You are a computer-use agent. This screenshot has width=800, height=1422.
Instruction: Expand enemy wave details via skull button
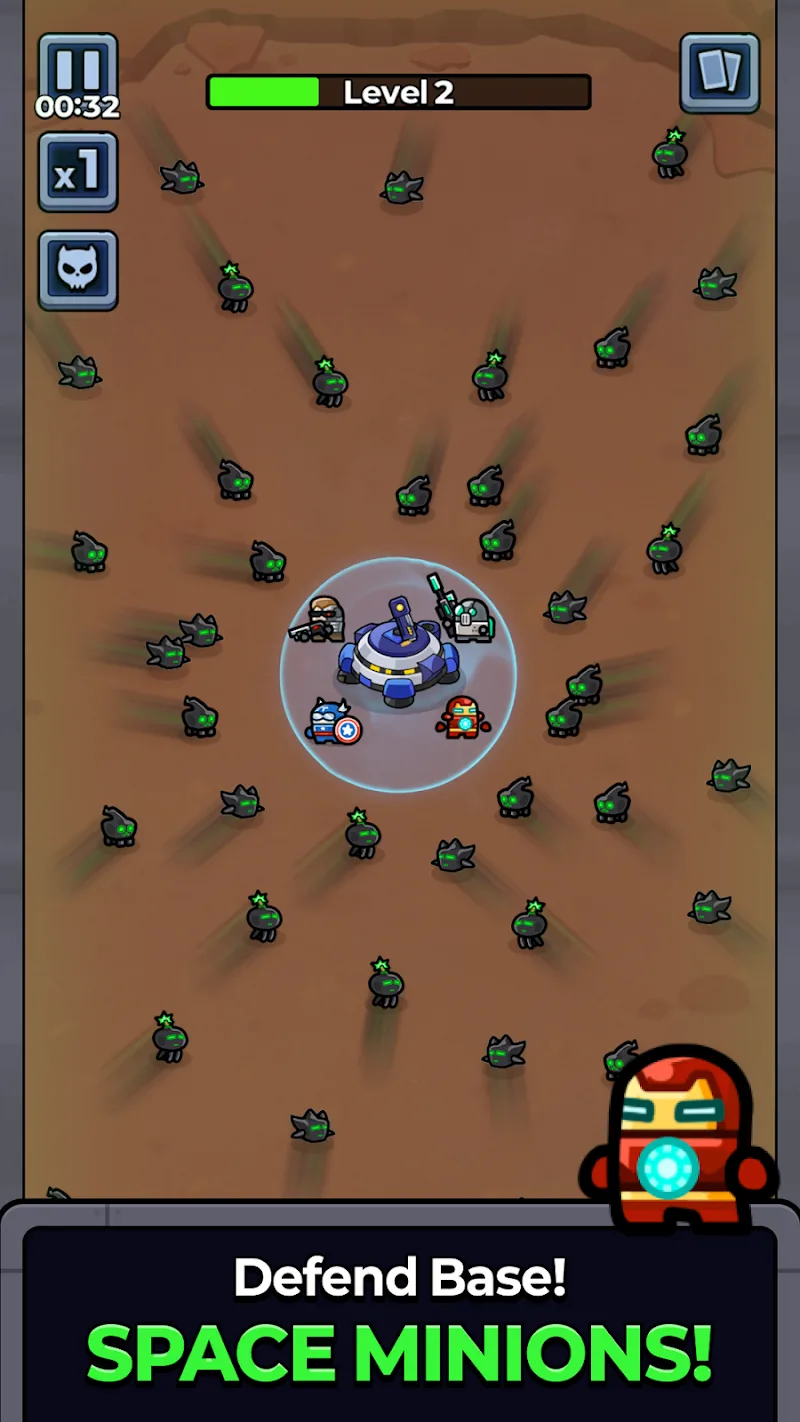(x=78, y=268)
